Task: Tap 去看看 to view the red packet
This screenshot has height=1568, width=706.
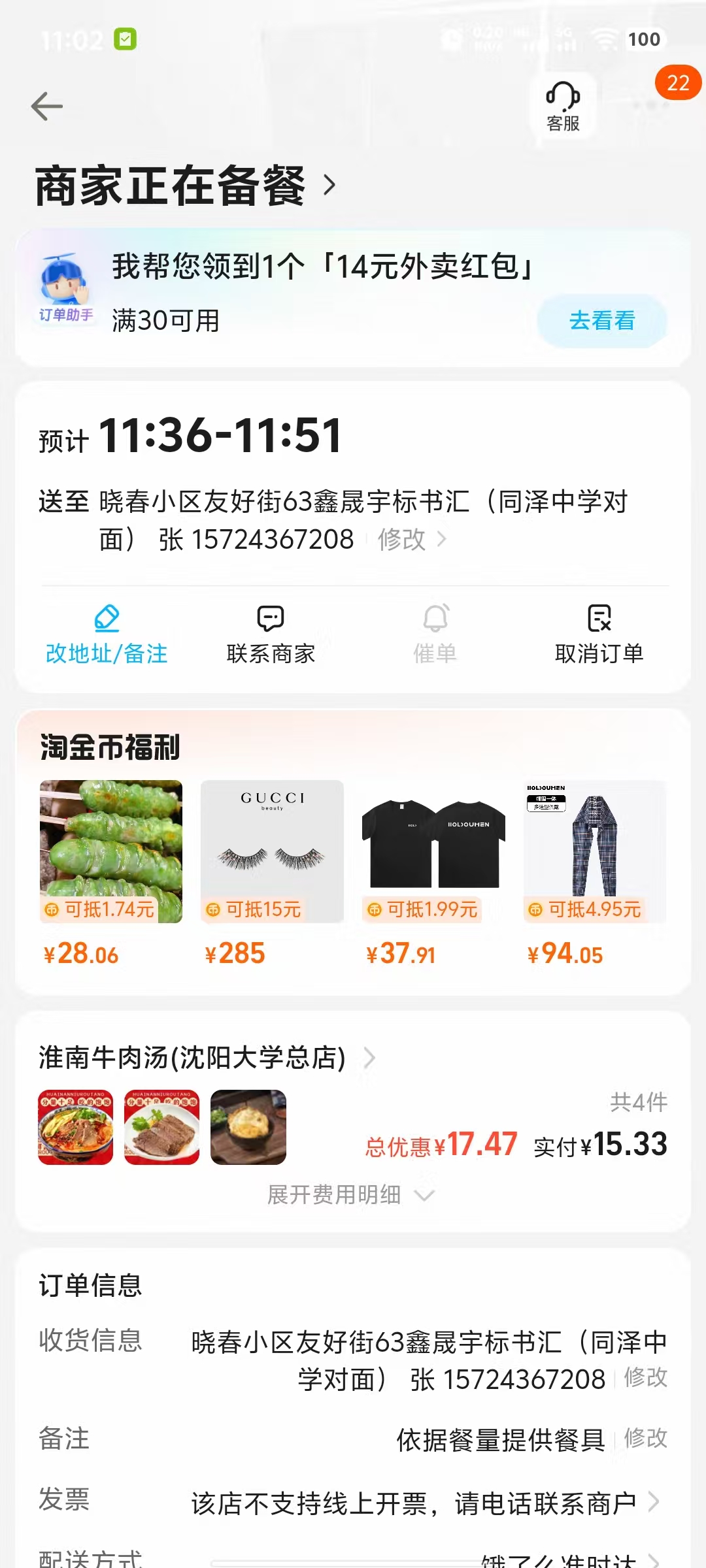Action: coord(601,321)
